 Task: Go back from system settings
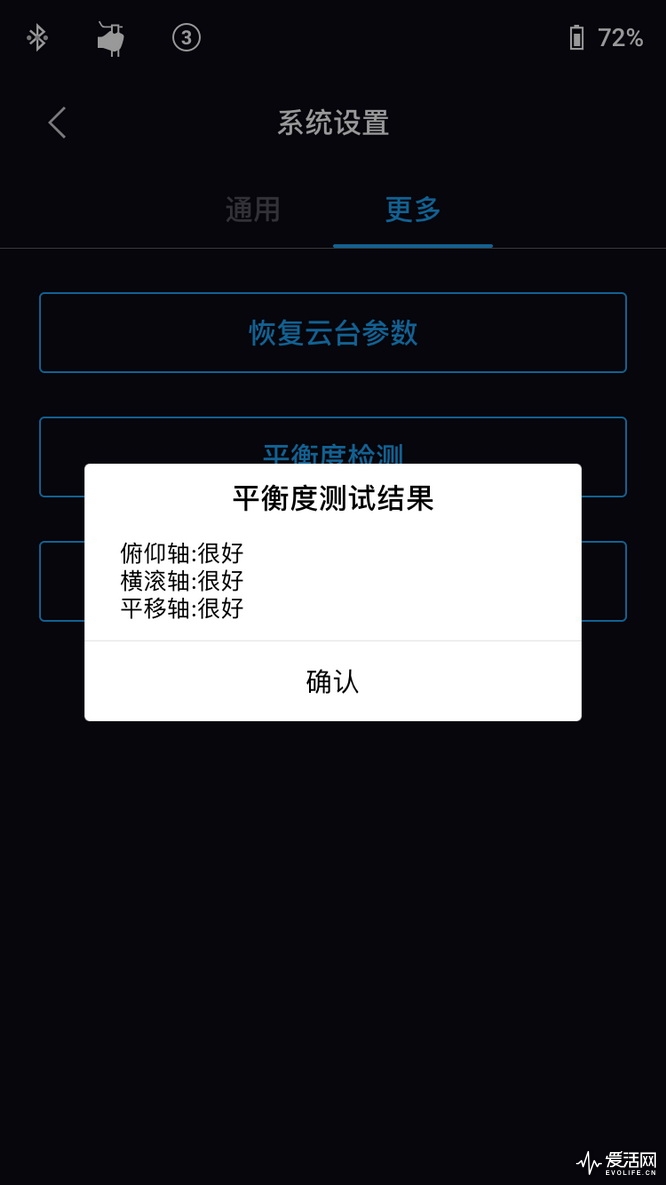coord(57,123)
